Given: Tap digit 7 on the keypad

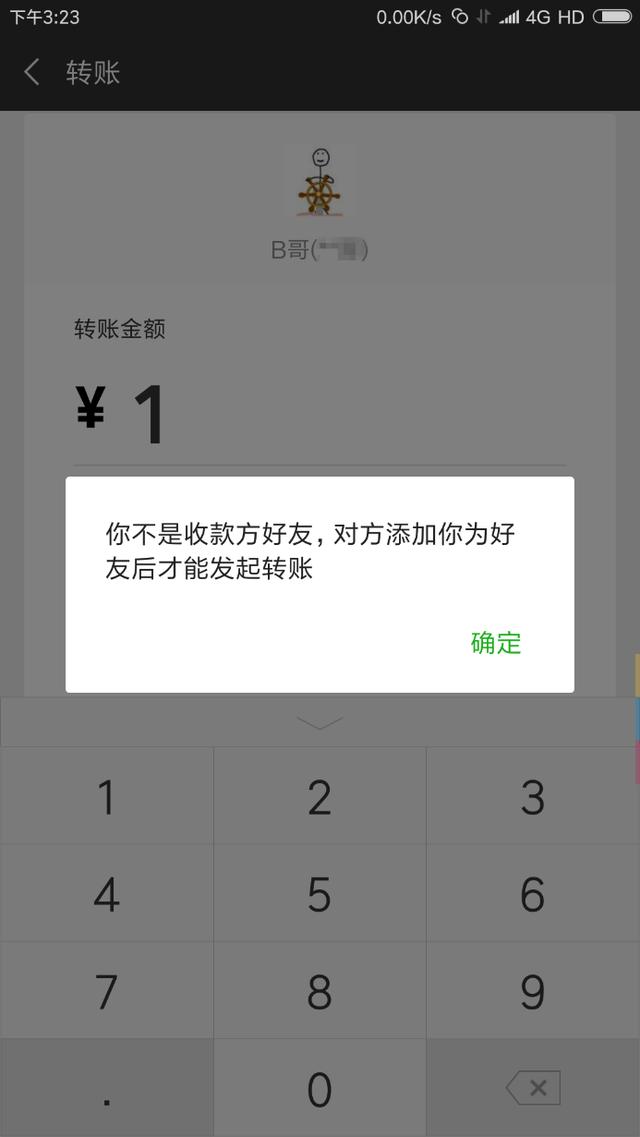Looking at the screenshot, I should [x=106, y=991].
